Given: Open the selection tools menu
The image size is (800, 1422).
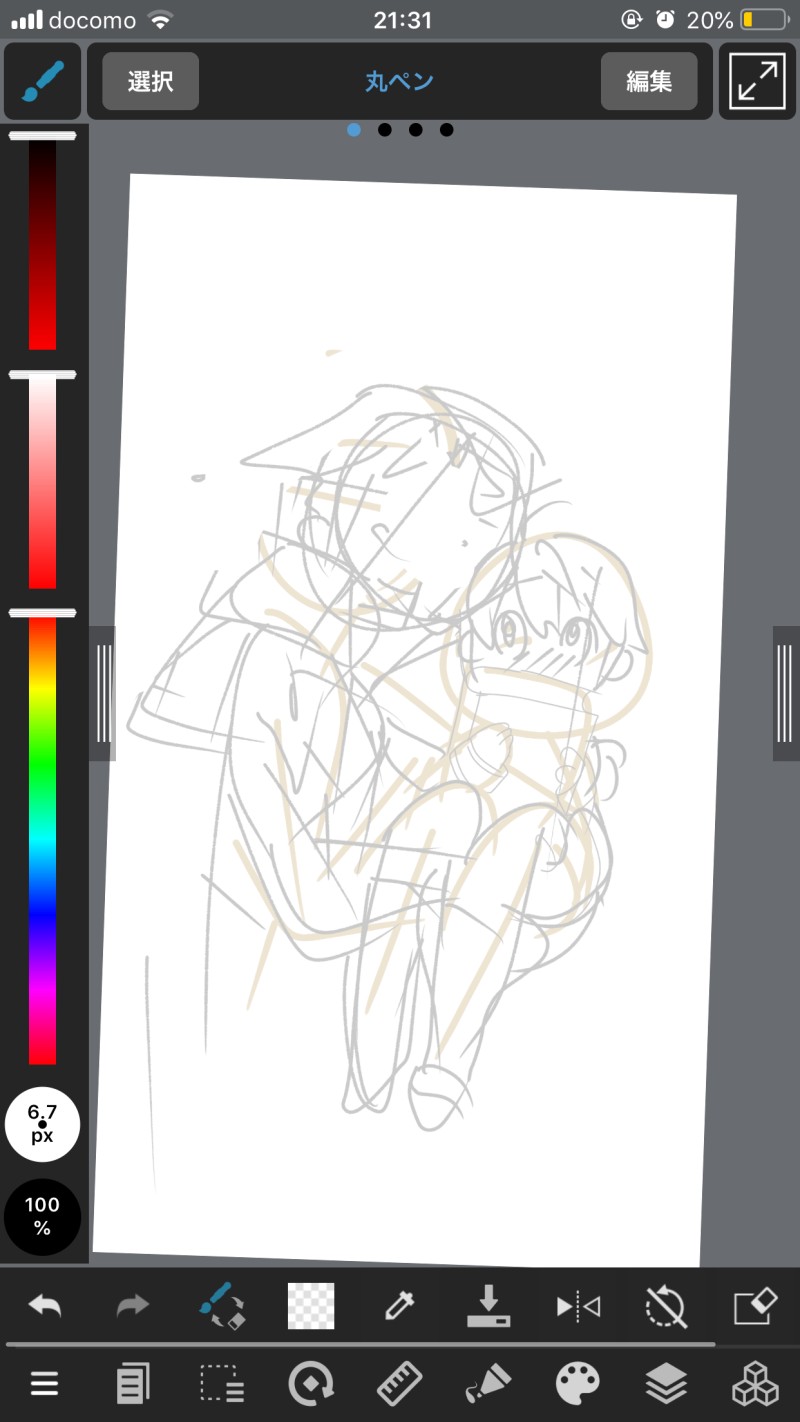Looking at the screenshot, I should (x=222, y=1384).
